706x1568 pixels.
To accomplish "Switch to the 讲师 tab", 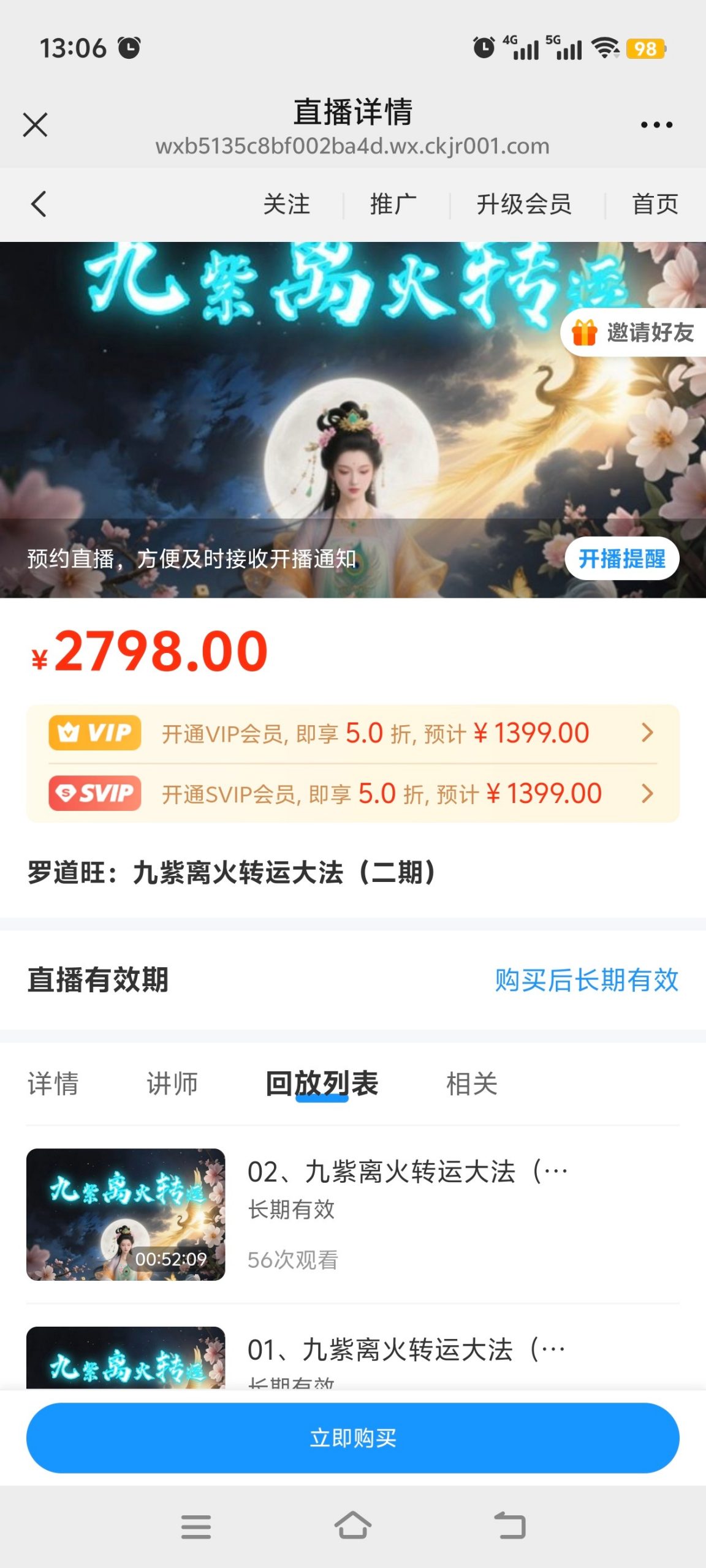I will pyautogui.click(x=172, y=1084).
